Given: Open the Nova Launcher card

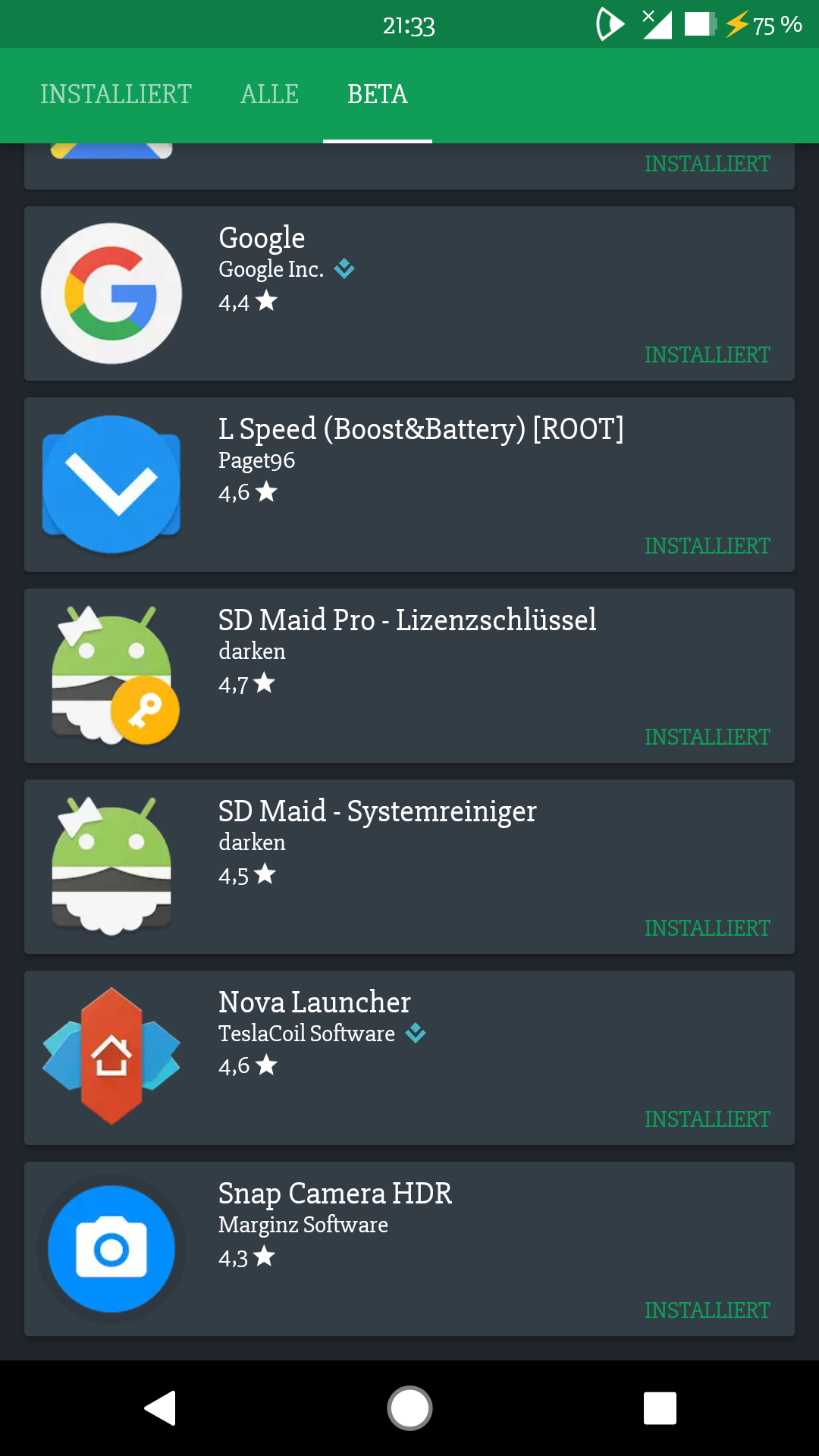Looking at the screenshot, I should click(409, 1058).
